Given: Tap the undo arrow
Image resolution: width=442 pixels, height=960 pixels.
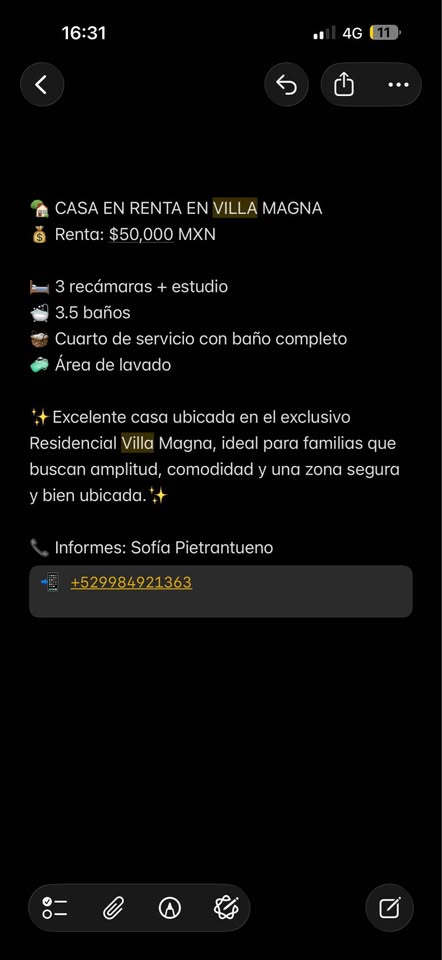Looking at the screenshot, I should coord(286,85).
